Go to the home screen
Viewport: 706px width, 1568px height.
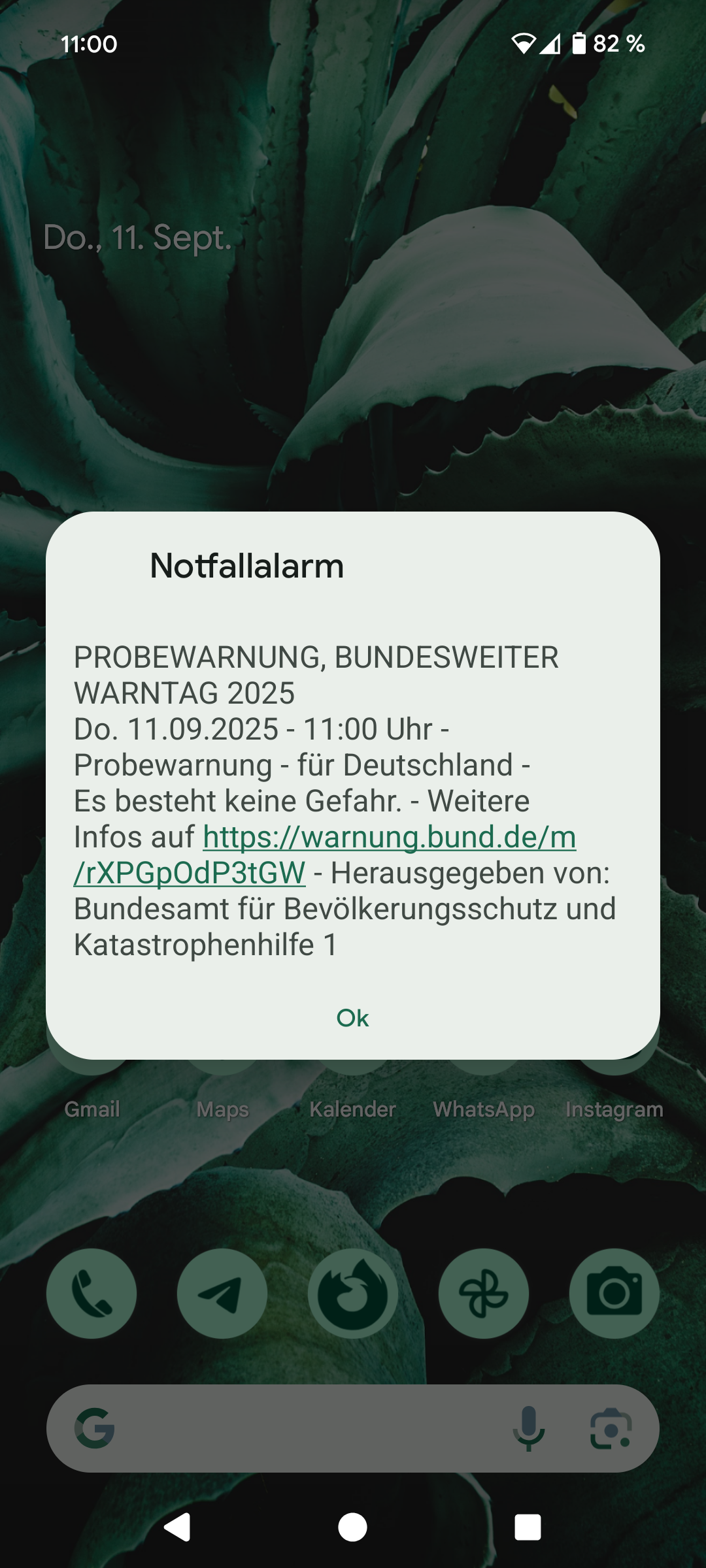352,1527
